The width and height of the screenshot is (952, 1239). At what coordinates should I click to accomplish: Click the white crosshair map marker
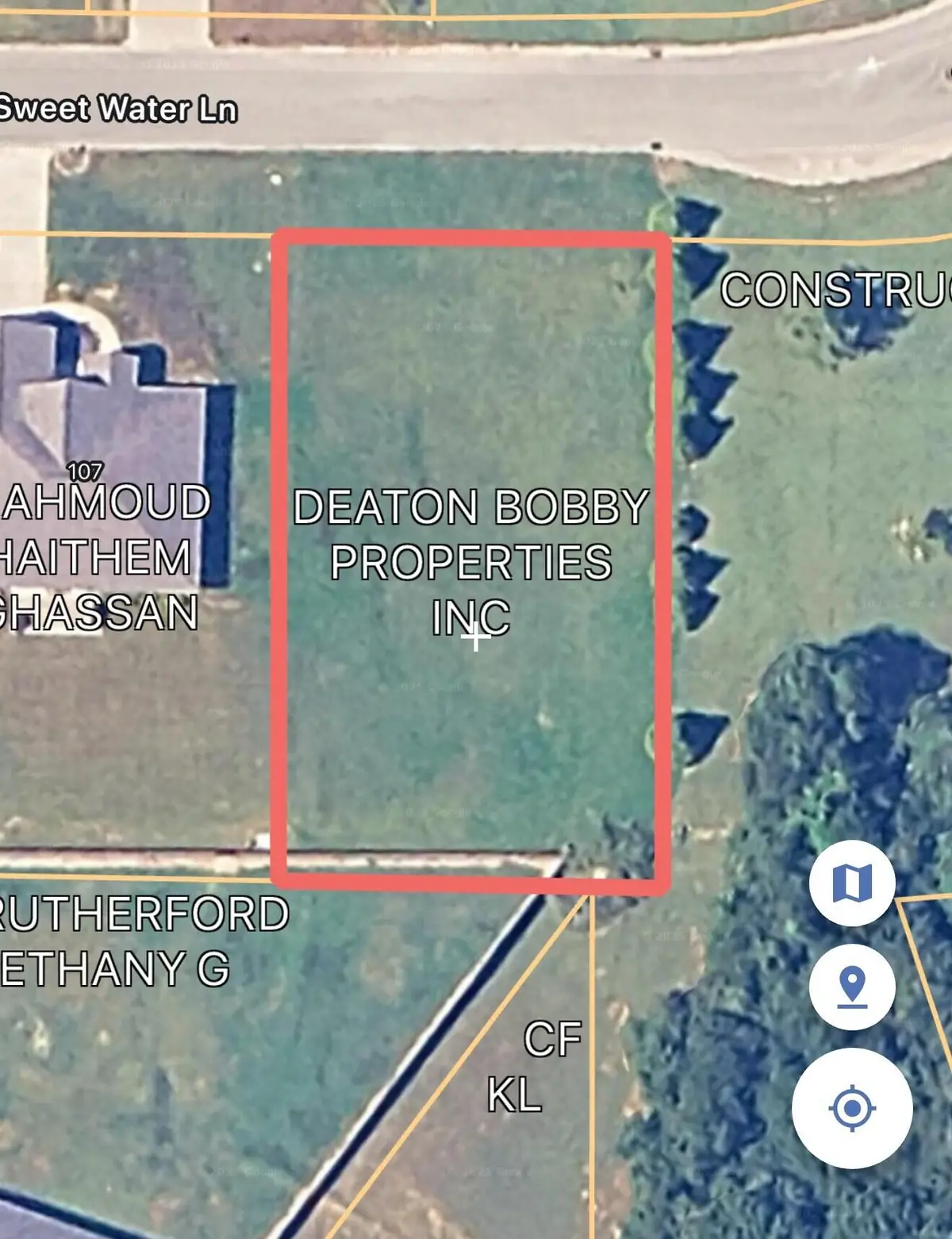(474, 638)
